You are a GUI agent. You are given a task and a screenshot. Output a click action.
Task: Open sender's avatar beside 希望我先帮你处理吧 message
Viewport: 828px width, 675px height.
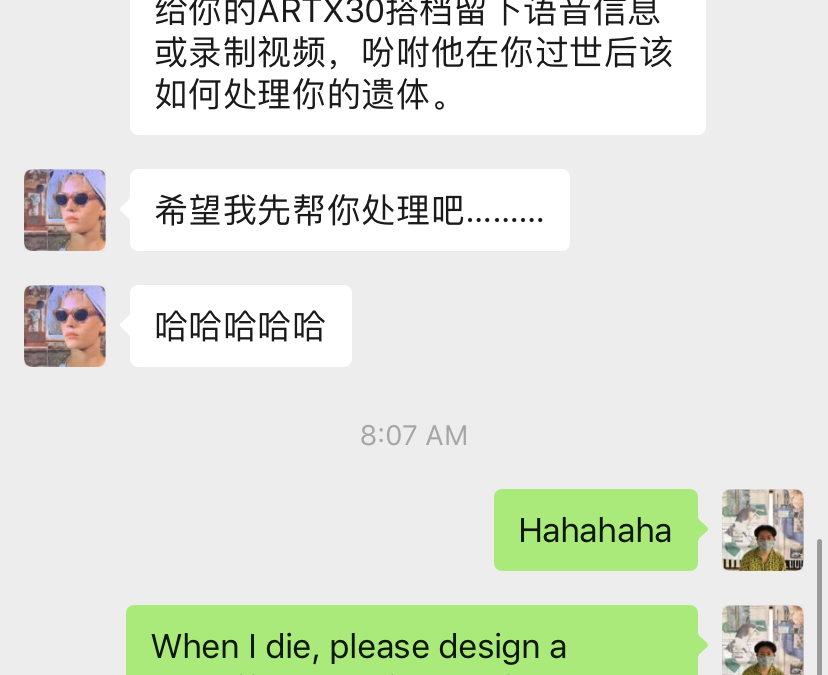65,210
